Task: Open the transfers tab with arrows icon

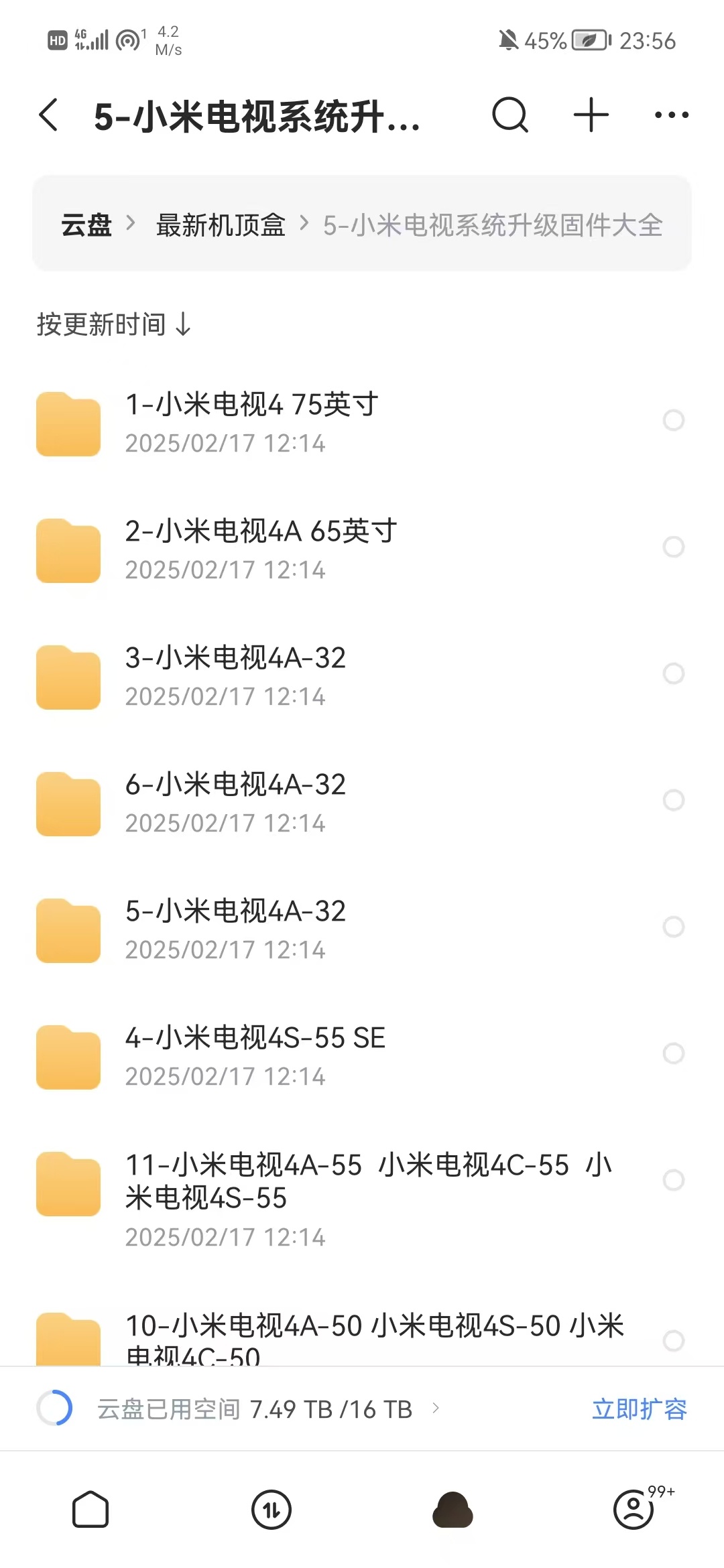Action: coord(271,1510)
